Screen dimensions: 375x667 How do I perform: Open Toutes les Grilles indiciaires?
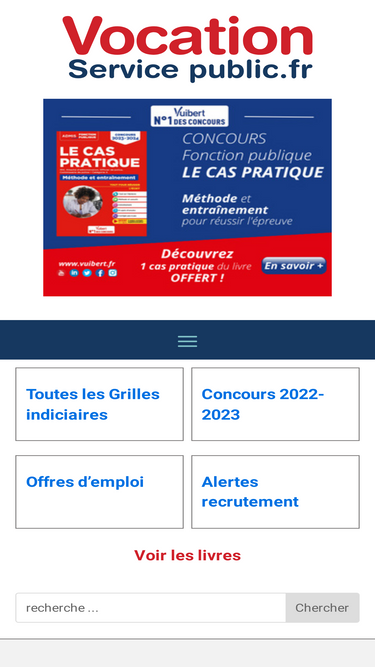(x=93, y=404)
